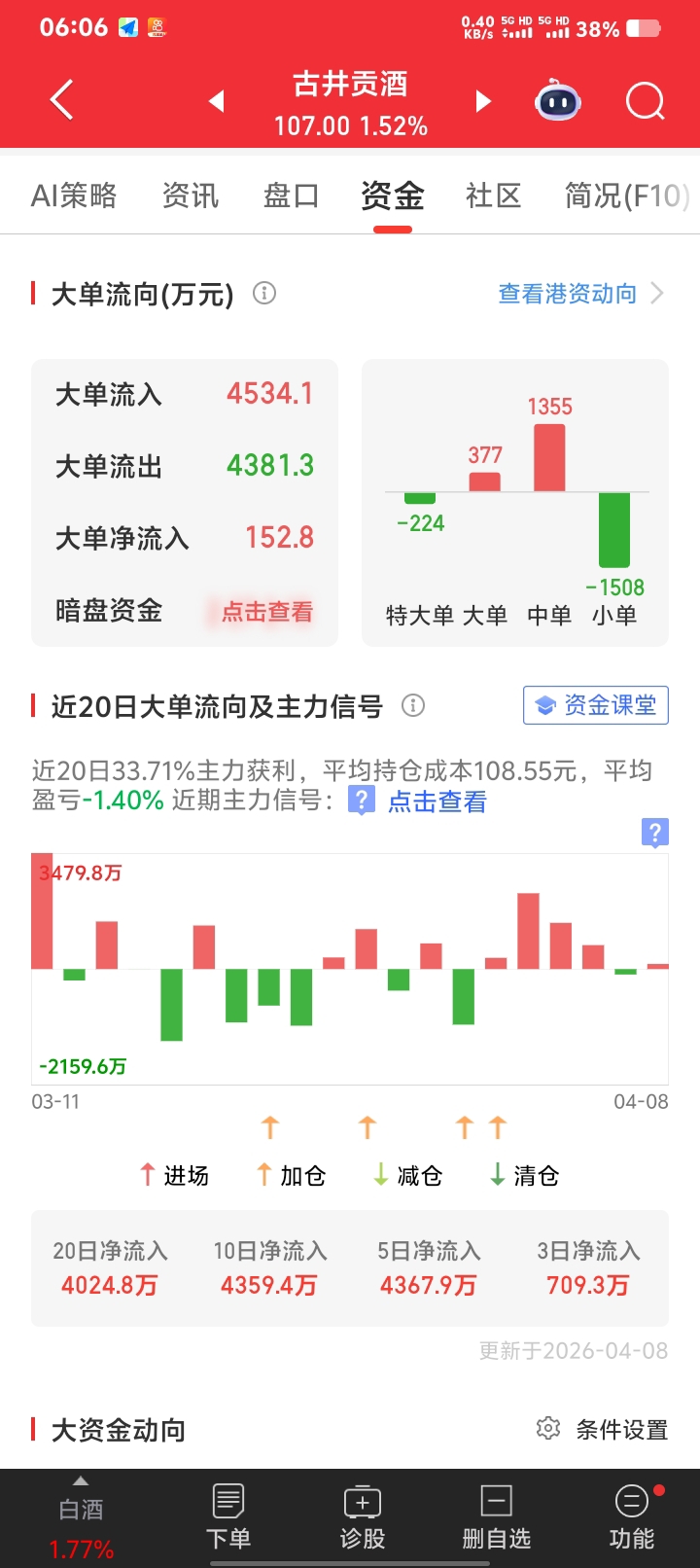Open the search magnifier icon
The width and height of the screenshot is (700, 1568).
[x=645, y=100]
